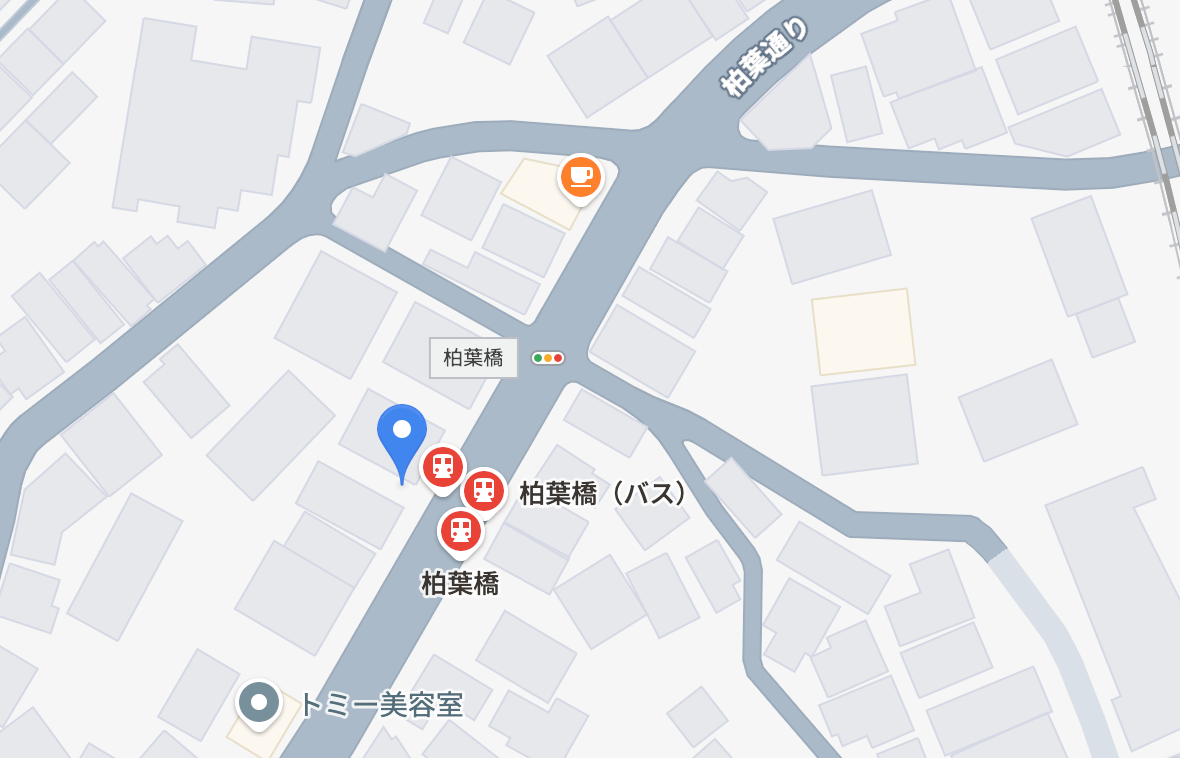Open the orange cafe marker on the map
The image size is (1180, 758).
[x=581, y=177]
